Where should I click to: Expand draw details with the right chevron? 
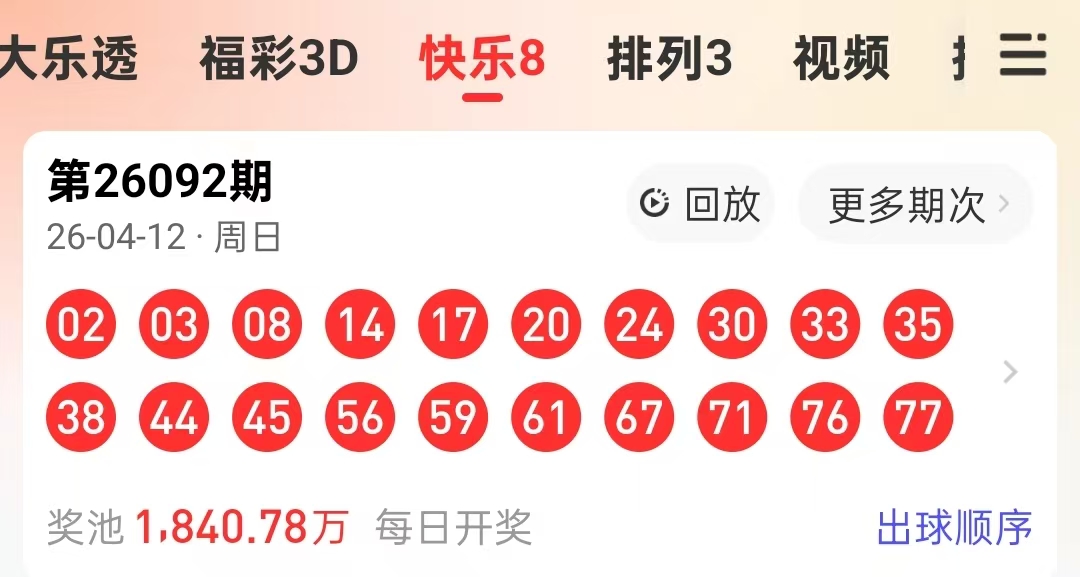pos(1010,373)
